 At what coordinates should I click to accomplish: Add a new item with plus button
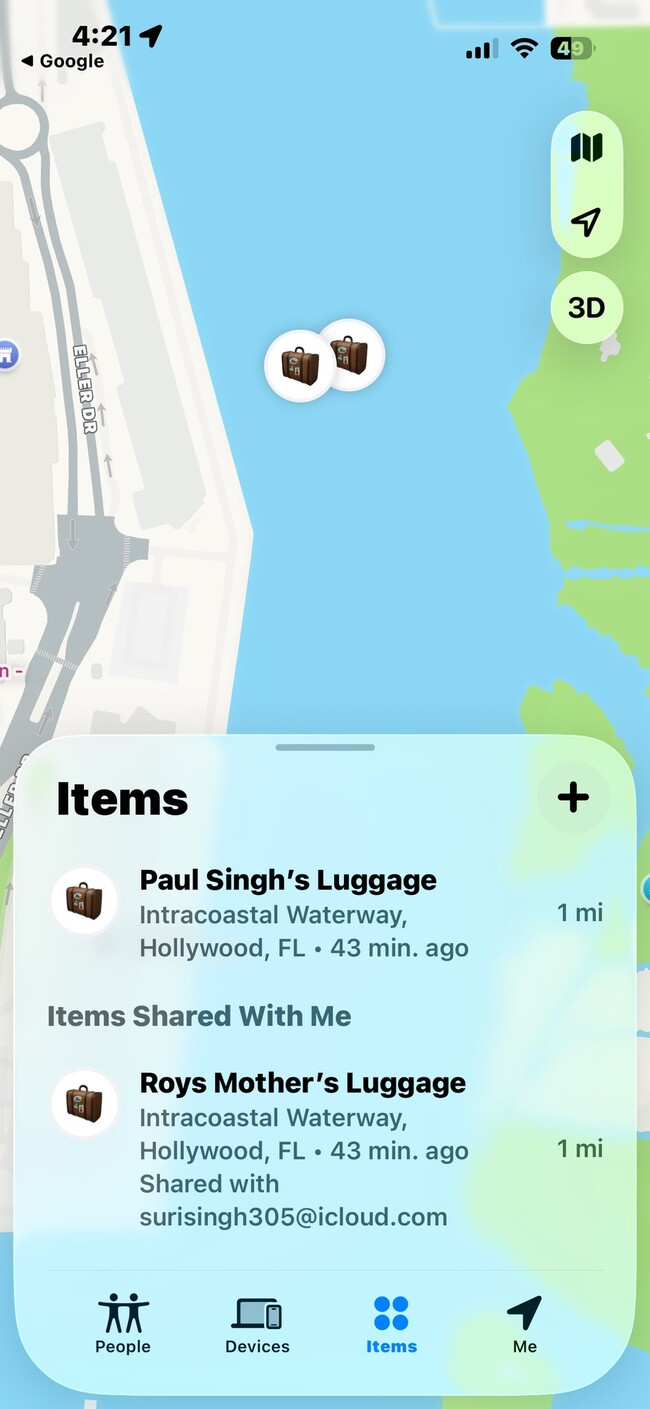[x=573, y=797]
